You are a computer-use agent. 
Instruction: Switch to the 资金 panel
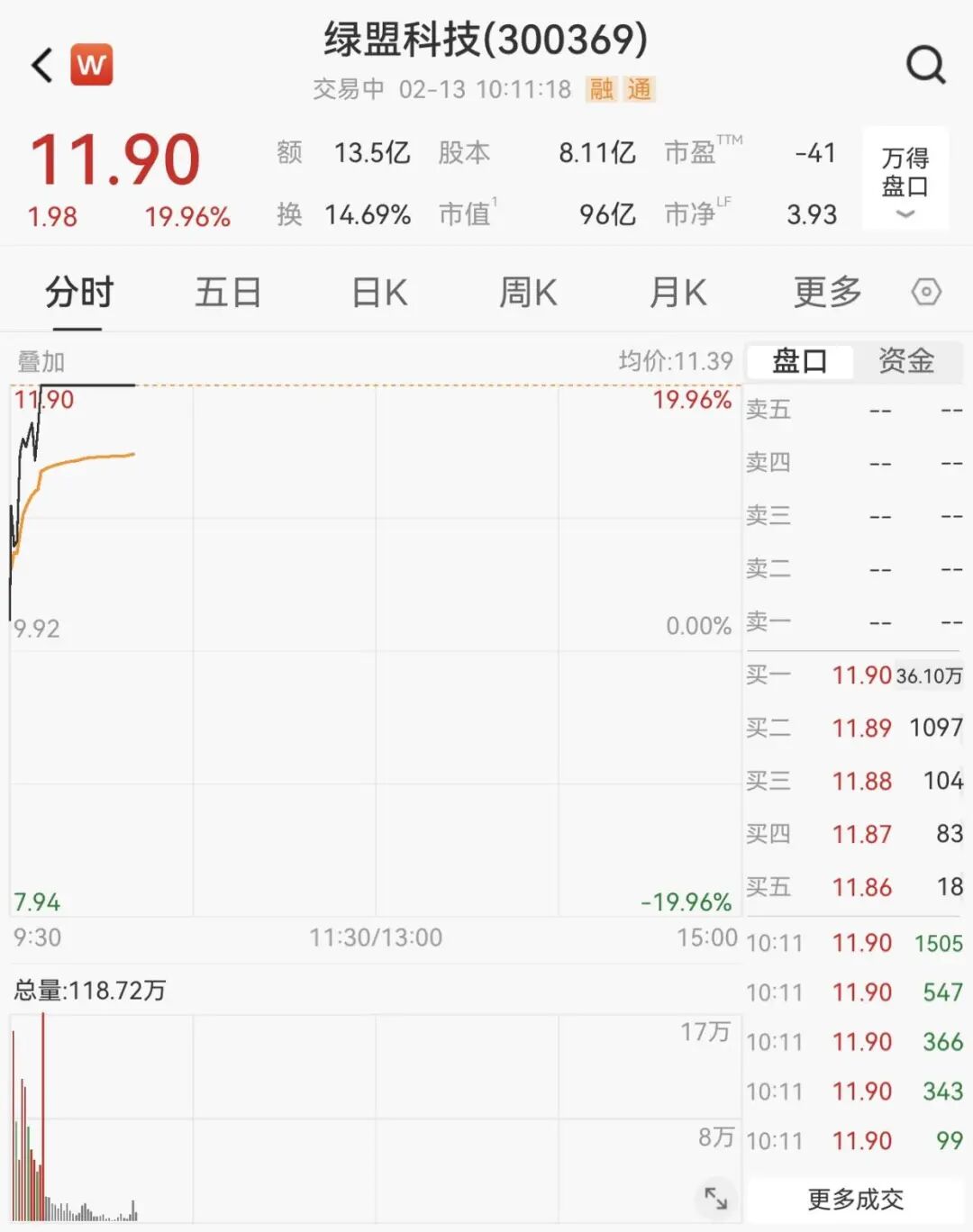906,361
